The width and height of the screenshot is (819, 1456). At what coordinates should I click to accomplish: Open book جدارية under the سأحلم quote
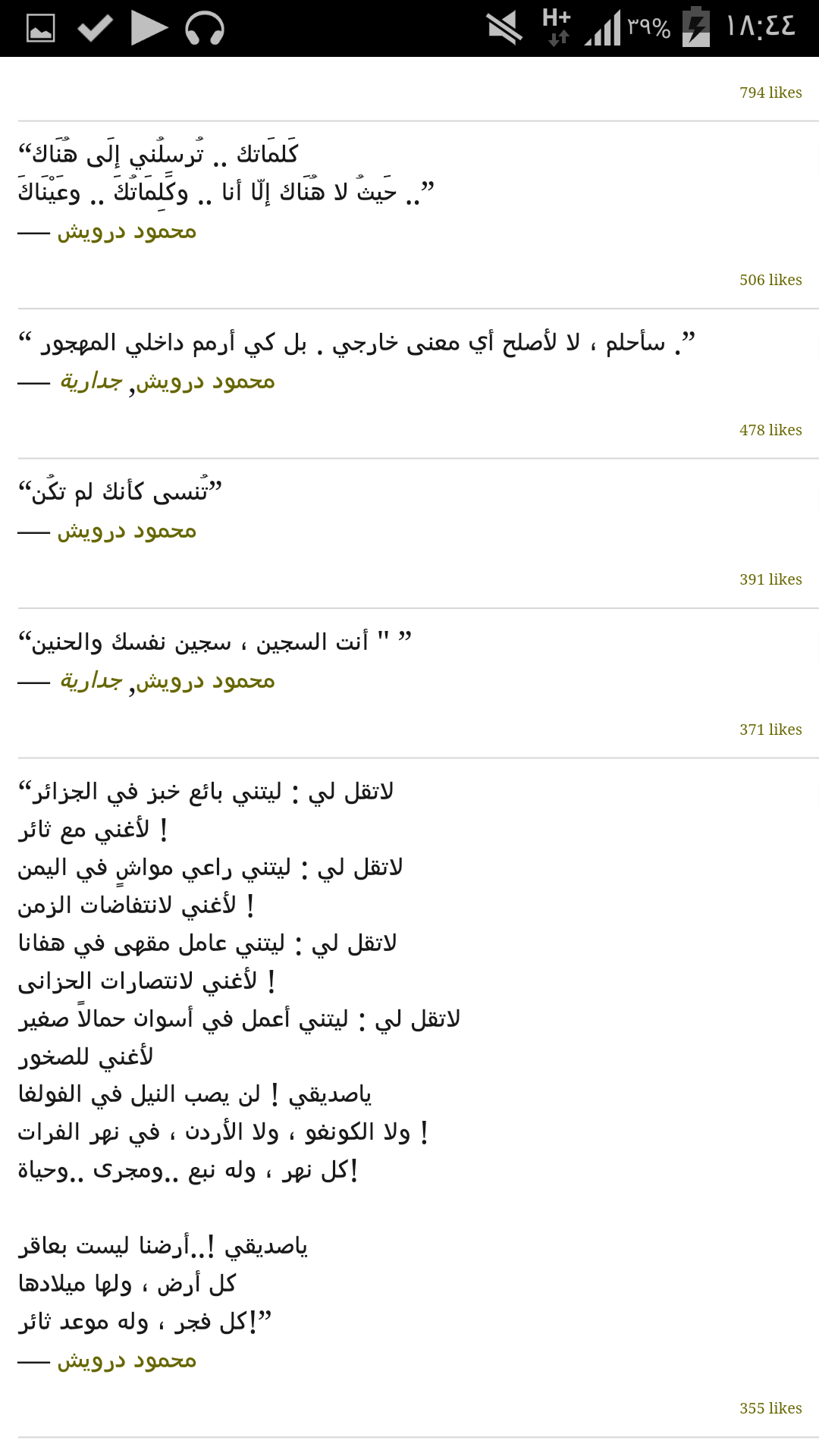click(91, 381)
